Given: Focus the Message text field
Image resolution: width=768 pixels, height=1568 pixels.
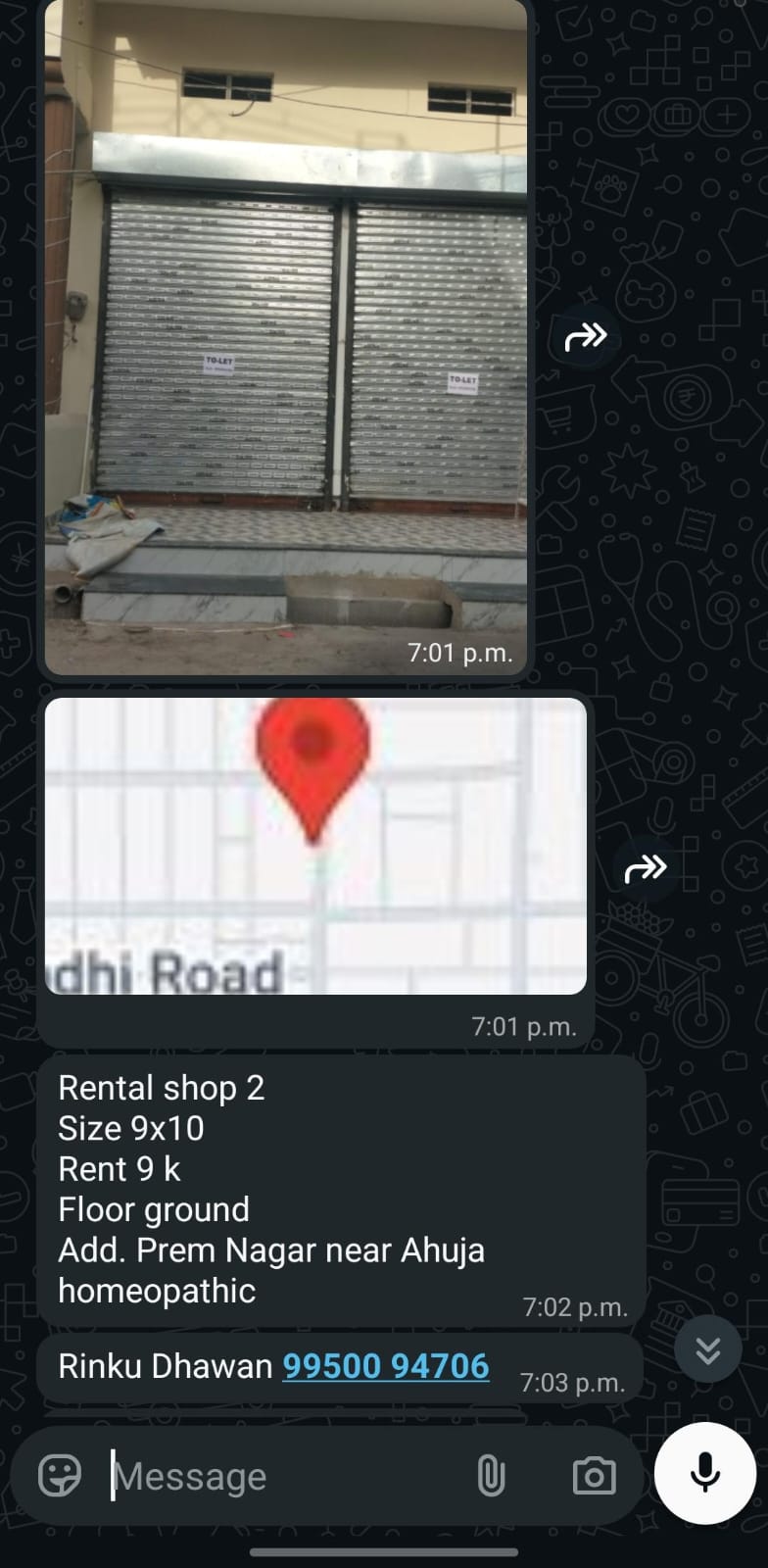Looking at the screenshot, I should [x=284, y=1476].
